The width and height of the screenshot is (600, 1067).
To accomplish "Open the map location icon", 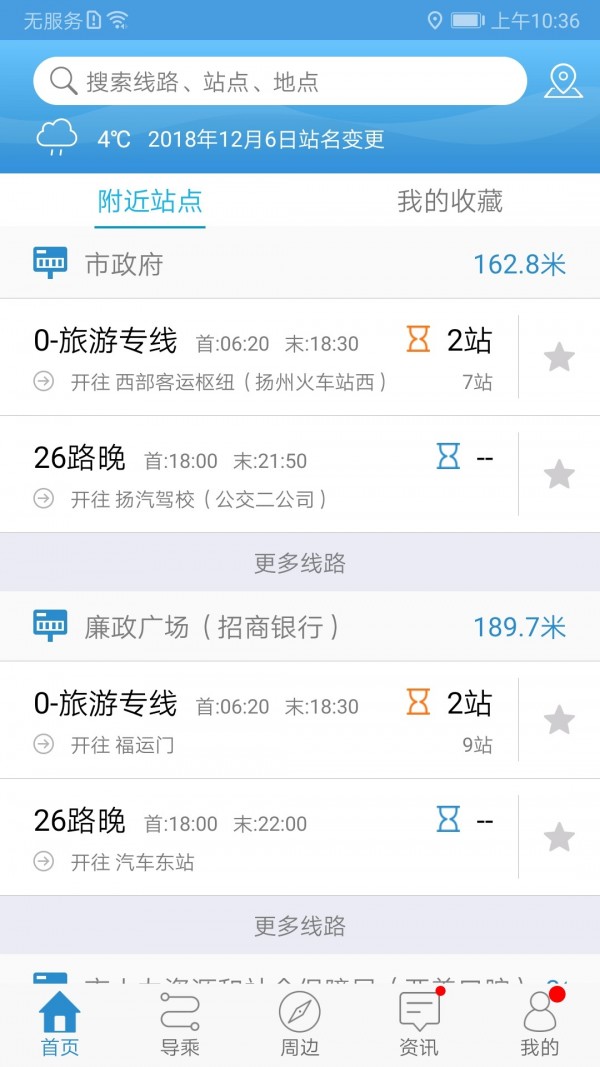I will pyautogui.click(x=563, y=81).
